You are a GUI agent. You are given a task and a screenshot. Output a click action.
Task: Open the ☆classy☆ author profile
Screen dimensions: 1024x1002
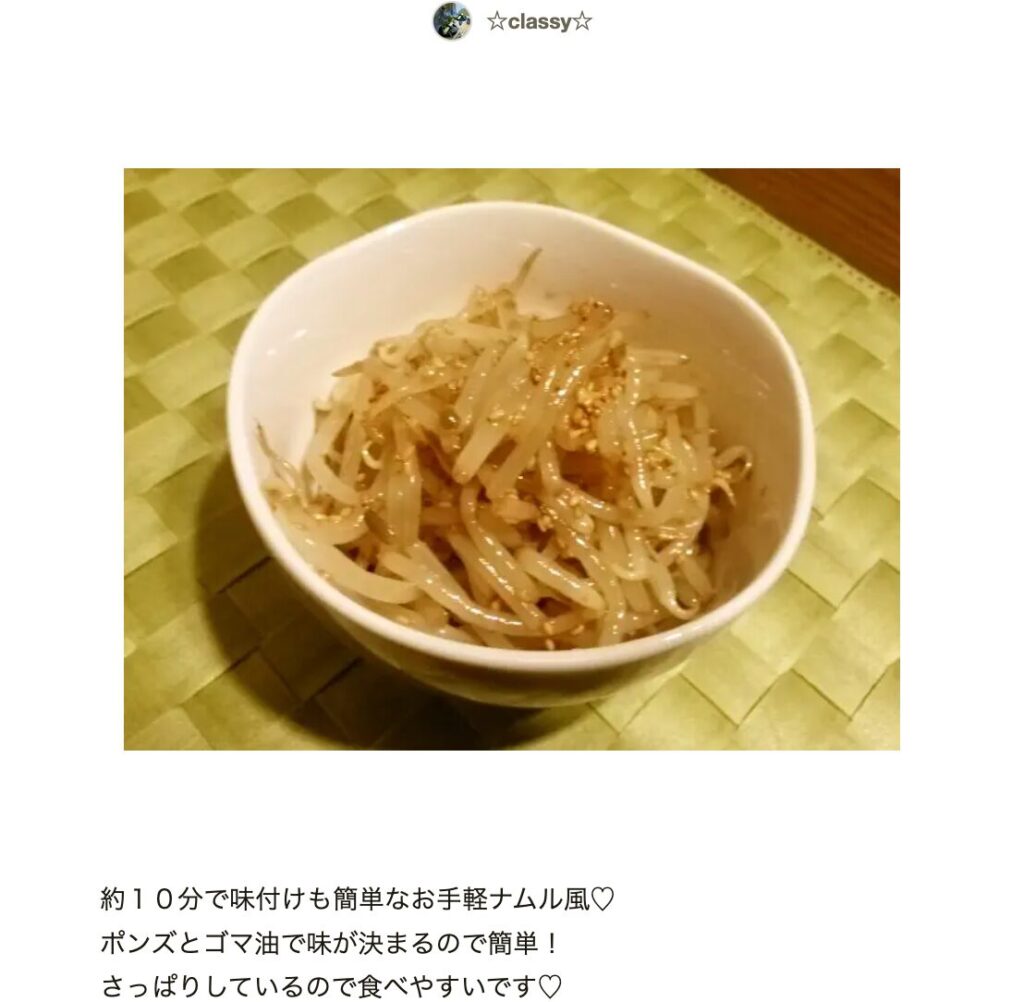pyautogui.click(x=538, y=22)
